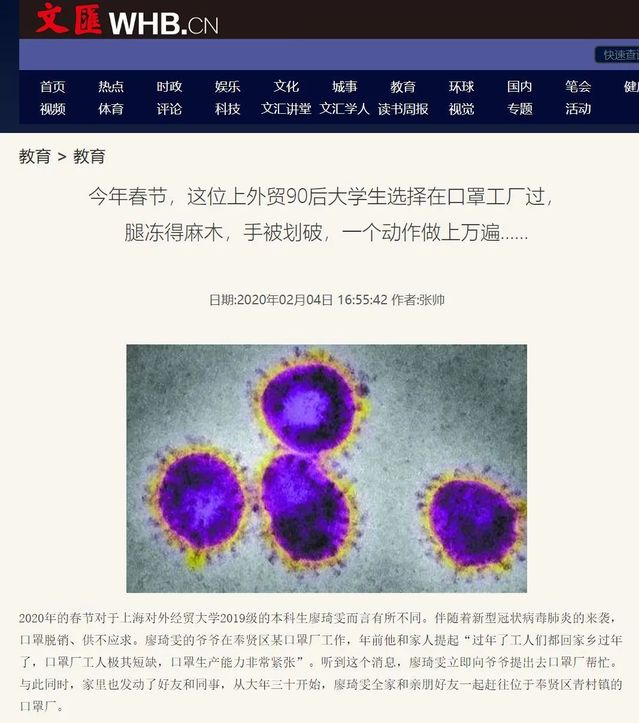
Task: Switch to the 时政 section
Action: click(x=169, y=87)
